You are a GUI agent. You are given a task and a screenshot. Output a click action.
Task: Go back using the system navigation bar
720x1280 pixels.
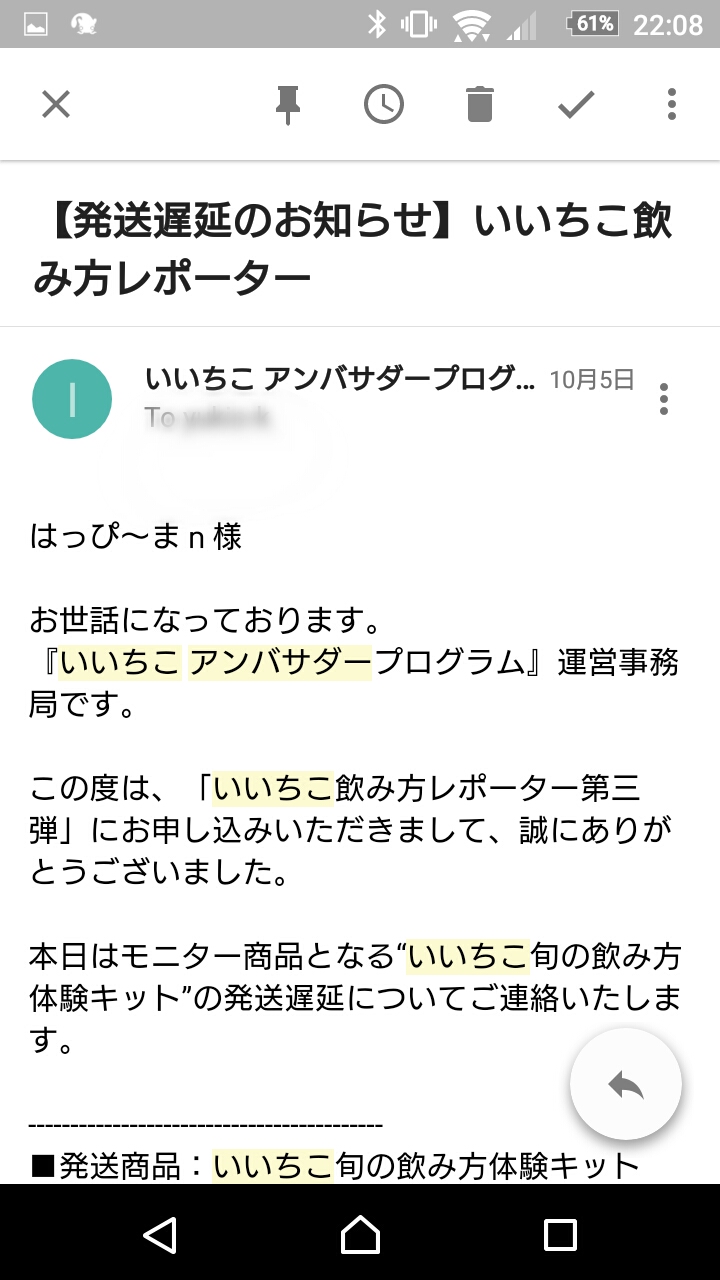tap(160, 1234)
